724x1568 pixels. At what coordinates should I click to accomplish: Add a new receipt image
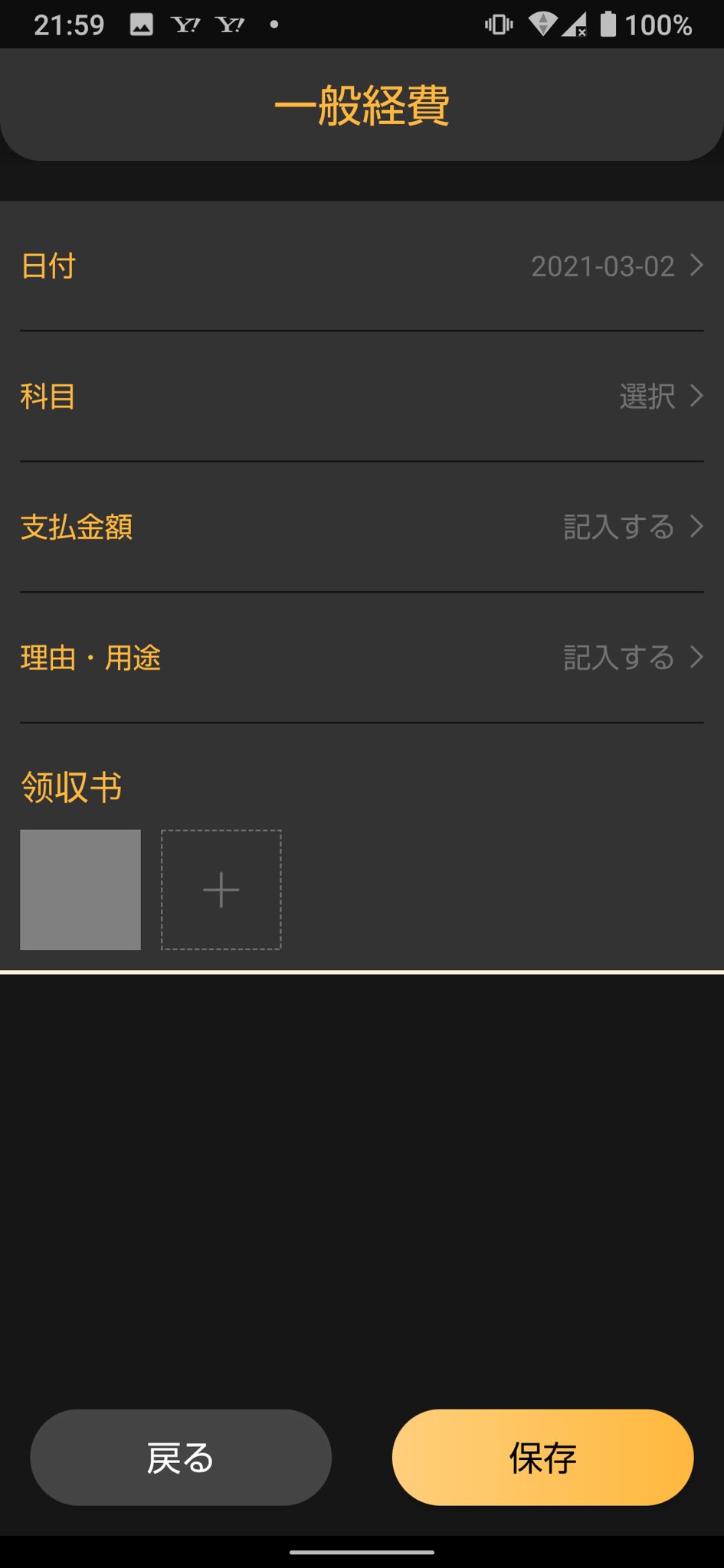[x=221, y=890]
